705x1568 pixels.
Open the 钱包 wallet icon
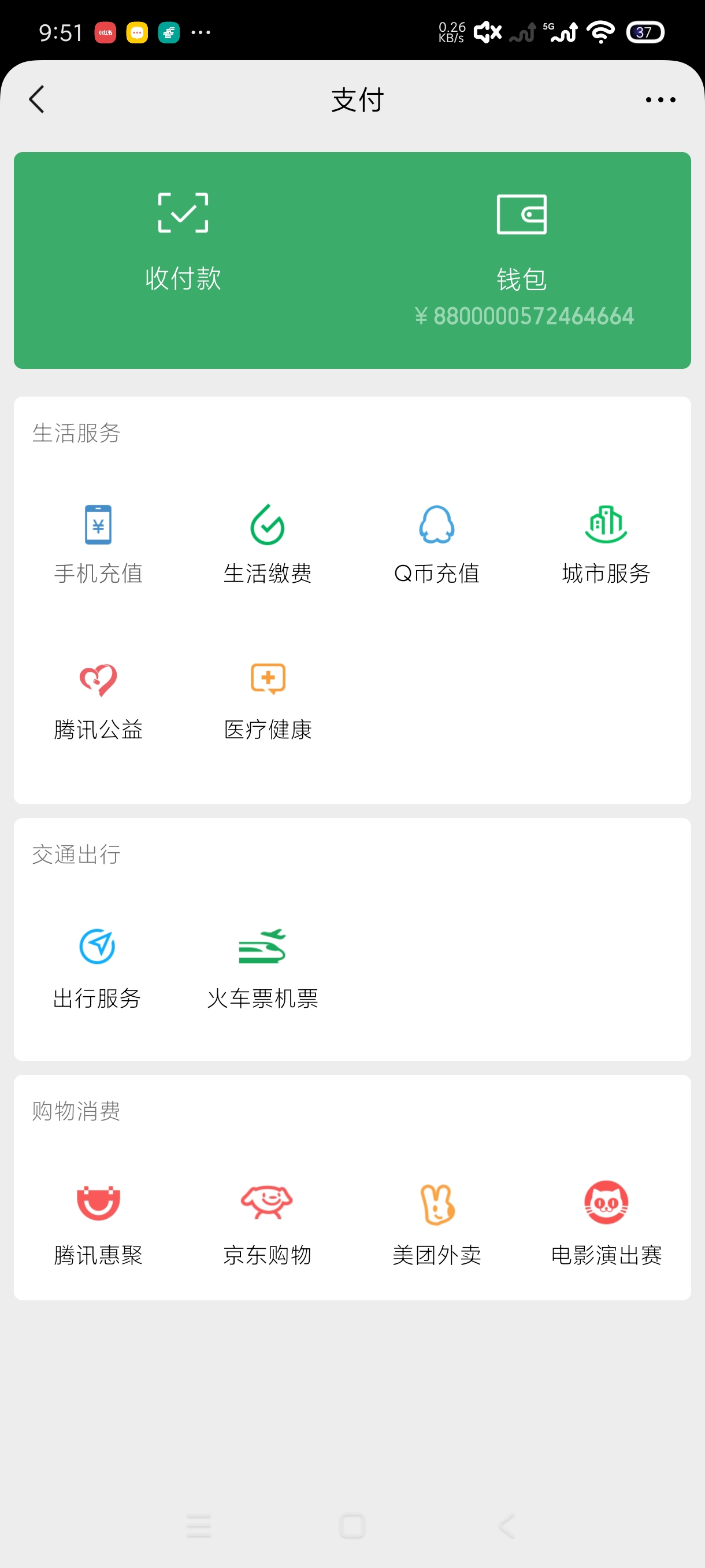click(523, 238)
